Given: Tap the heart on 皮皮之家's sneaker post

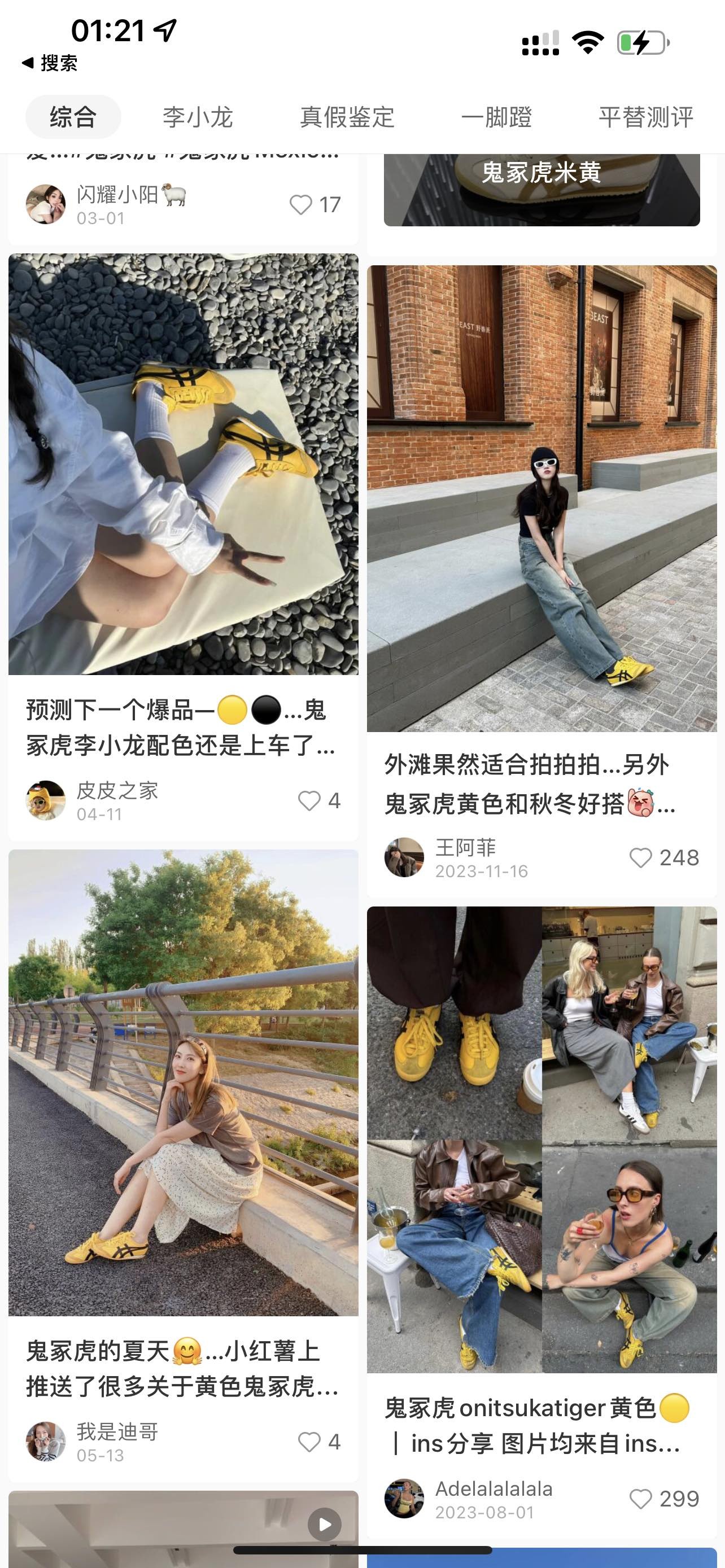Looking at the screenshot, I should click(x=310, y=800).
